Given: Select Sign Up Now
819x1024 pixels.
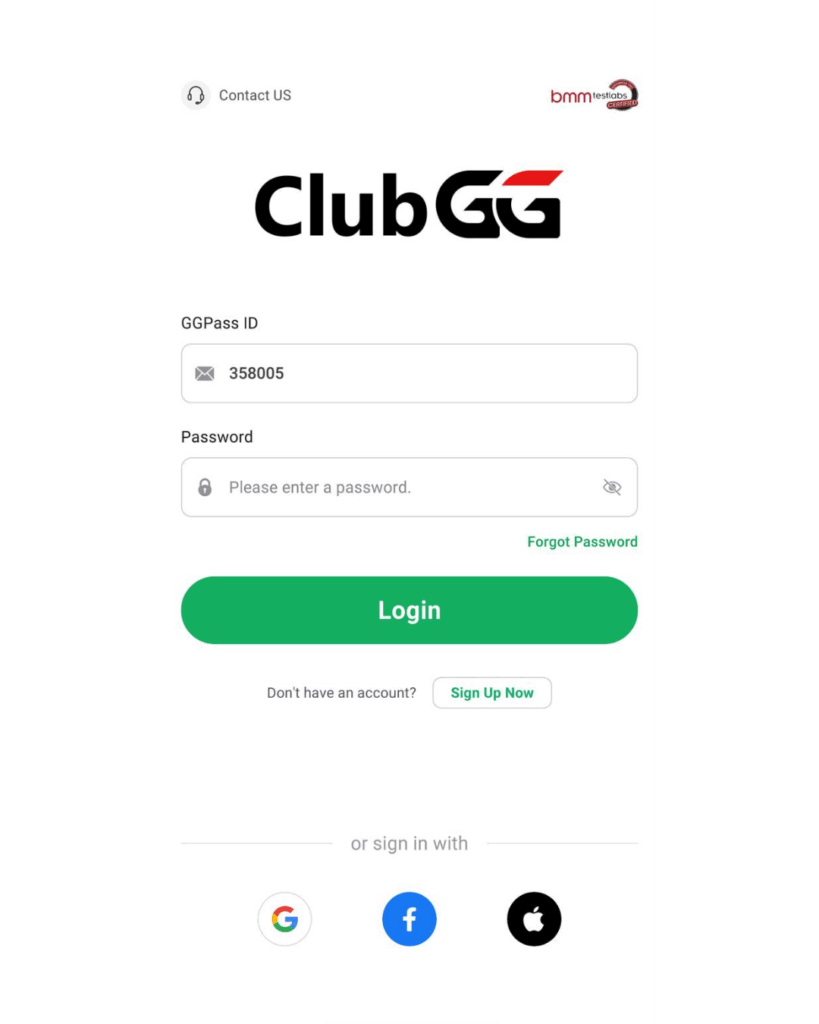Looking at the screenshot, I should pyautogui.click(x=492, y=693).
